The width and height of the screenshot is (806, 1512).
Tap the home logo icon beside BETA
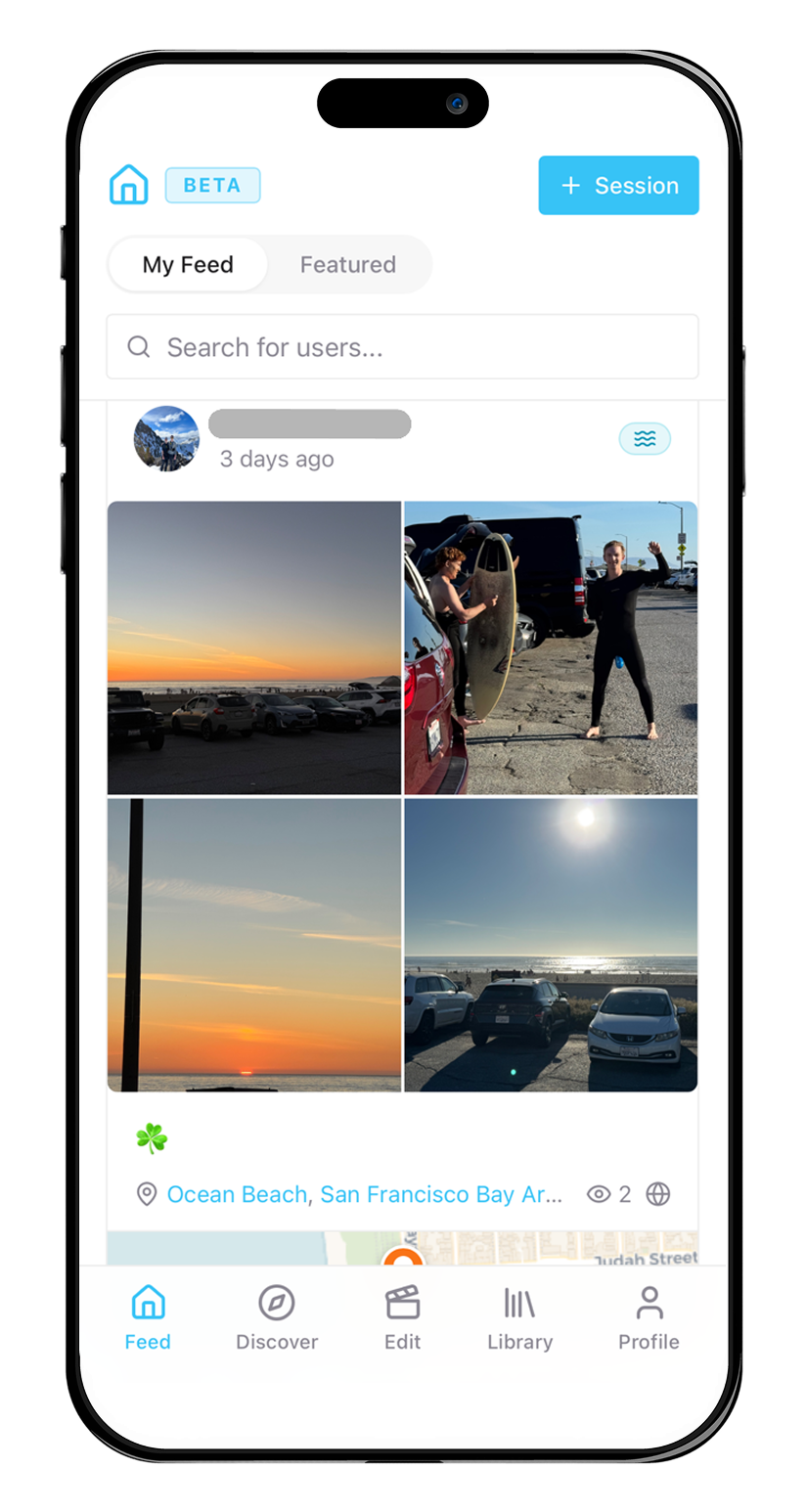(x=129, y=185)
